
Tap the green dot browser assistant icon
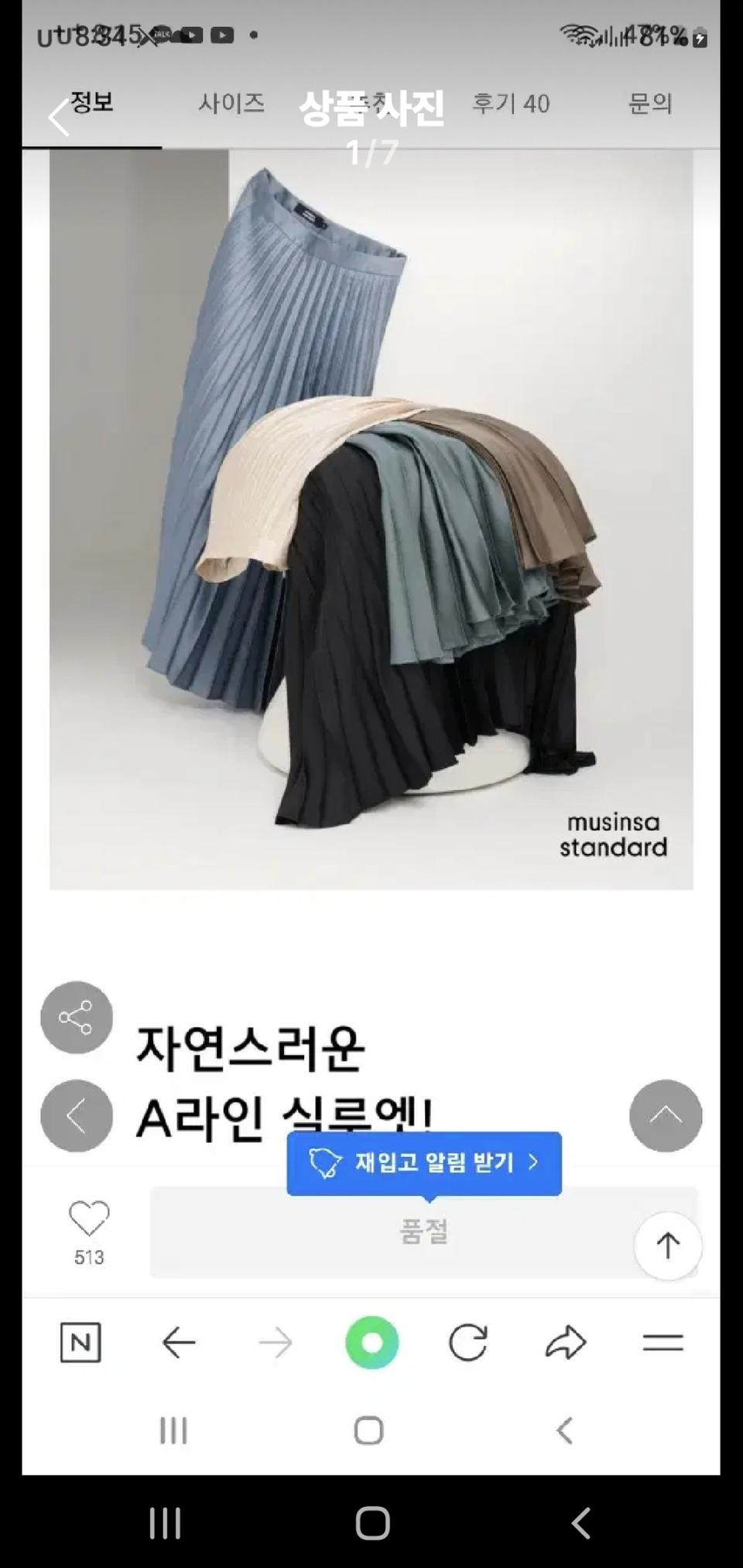click(372, 1343)
